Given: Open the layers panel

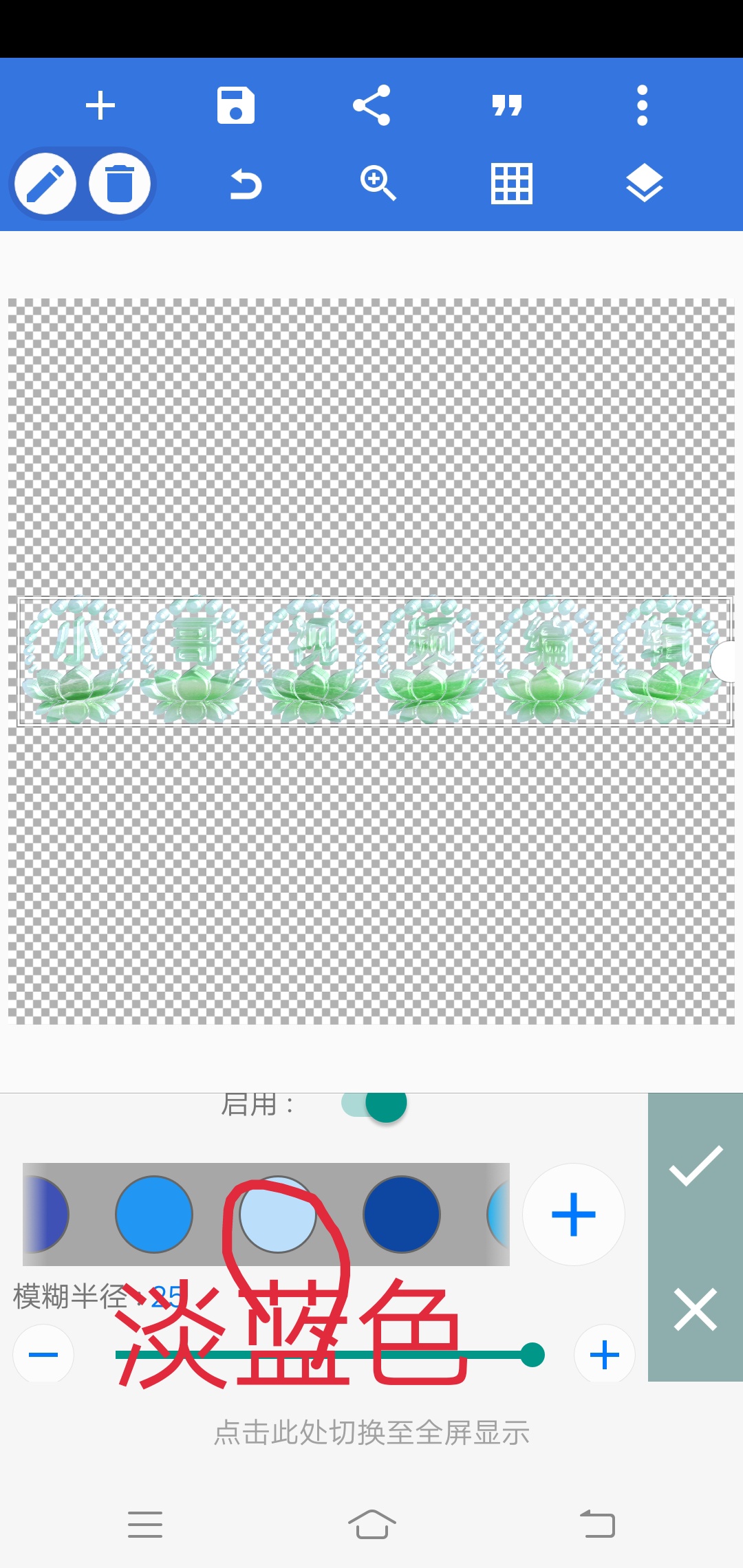Looking at the screenshot, I should 645,182.
